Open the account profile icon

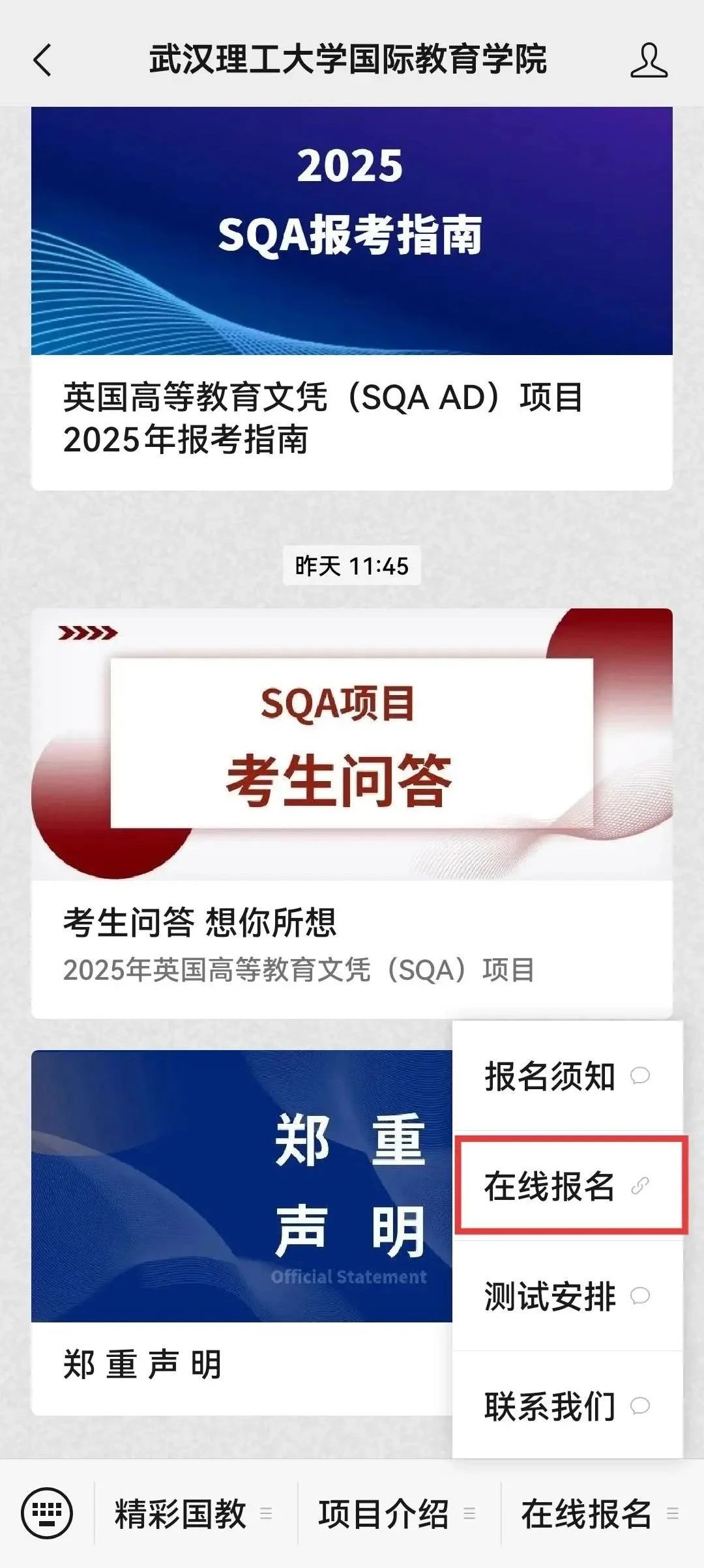click(x=649, y=61)
